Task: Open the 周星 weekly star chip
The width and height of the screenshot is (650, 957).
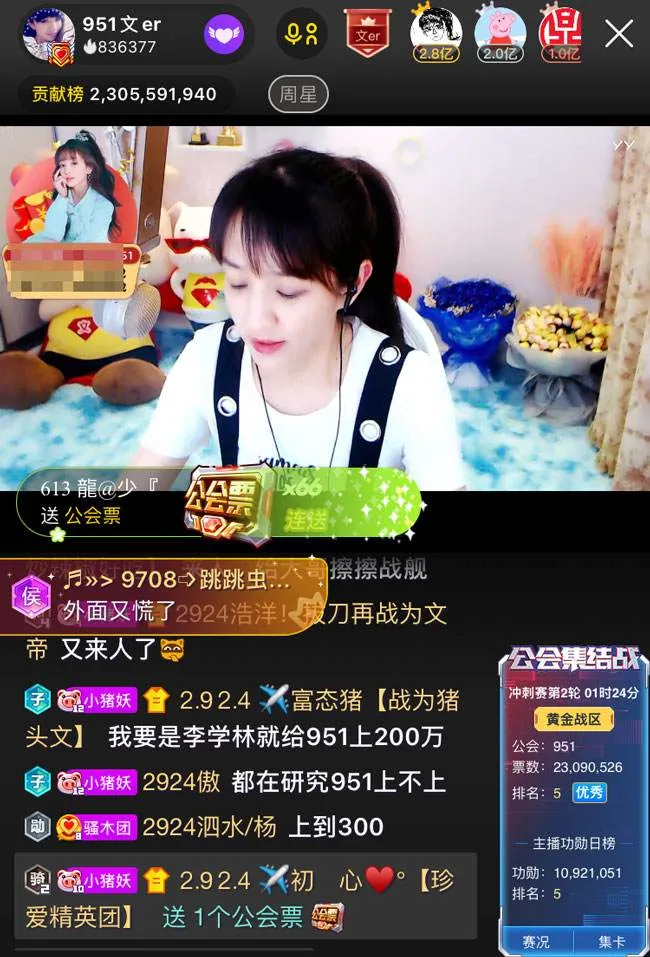Action: point(298,95)
